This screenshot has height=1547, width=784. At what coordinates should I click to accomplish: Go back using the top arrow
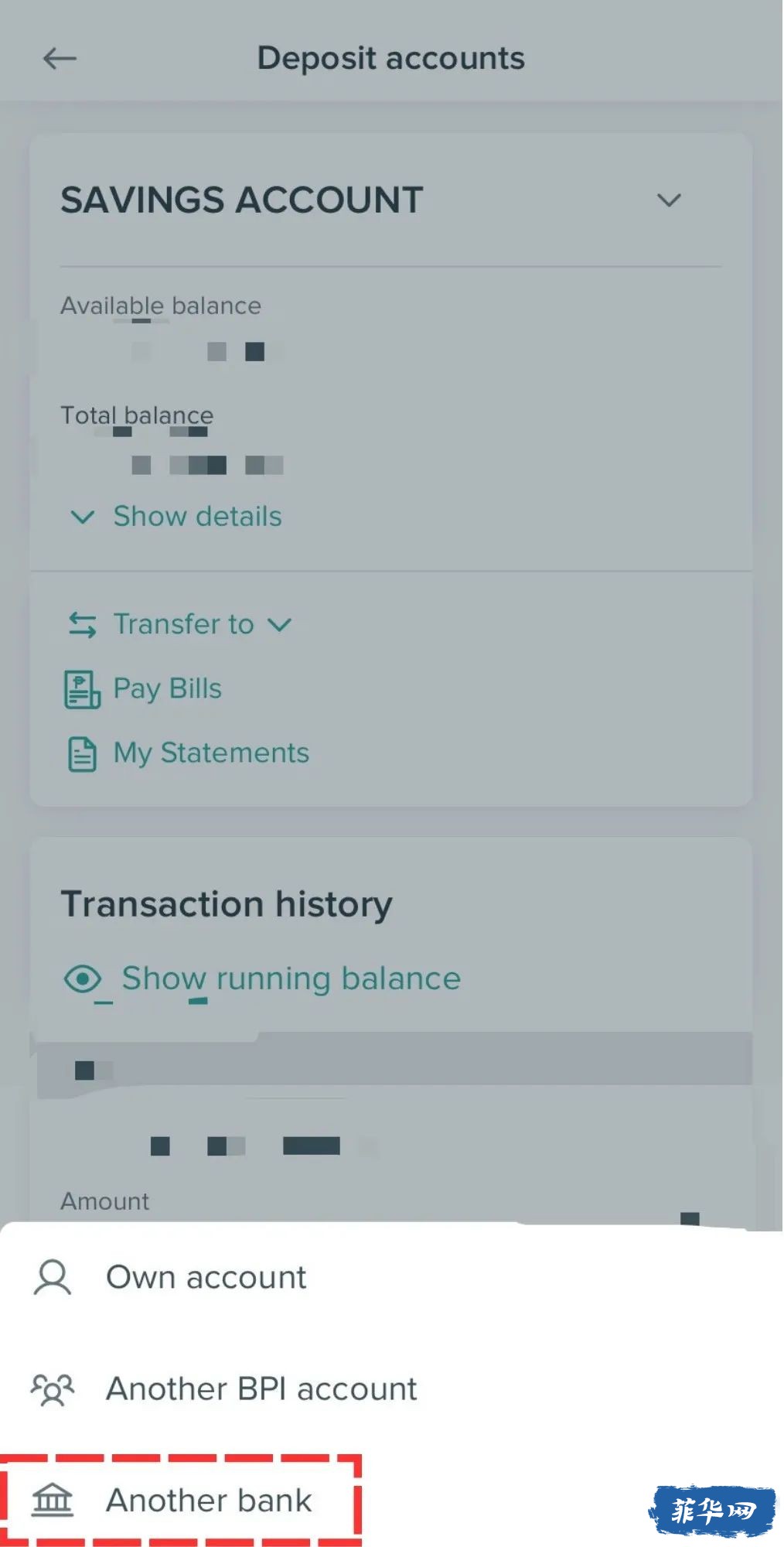point(60,59)
